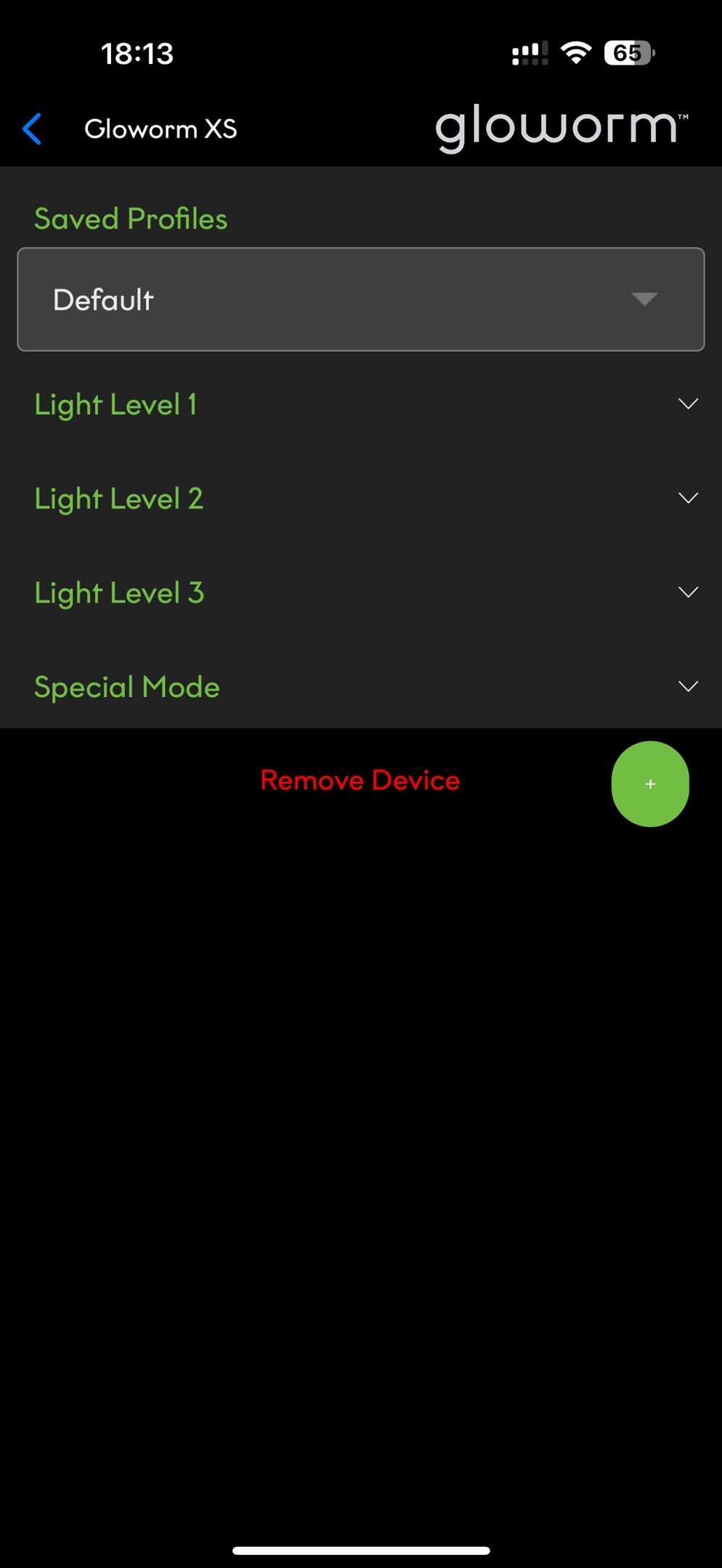
Task: Go back from Gloworm XS screen
Action: (x=33, y=129)
